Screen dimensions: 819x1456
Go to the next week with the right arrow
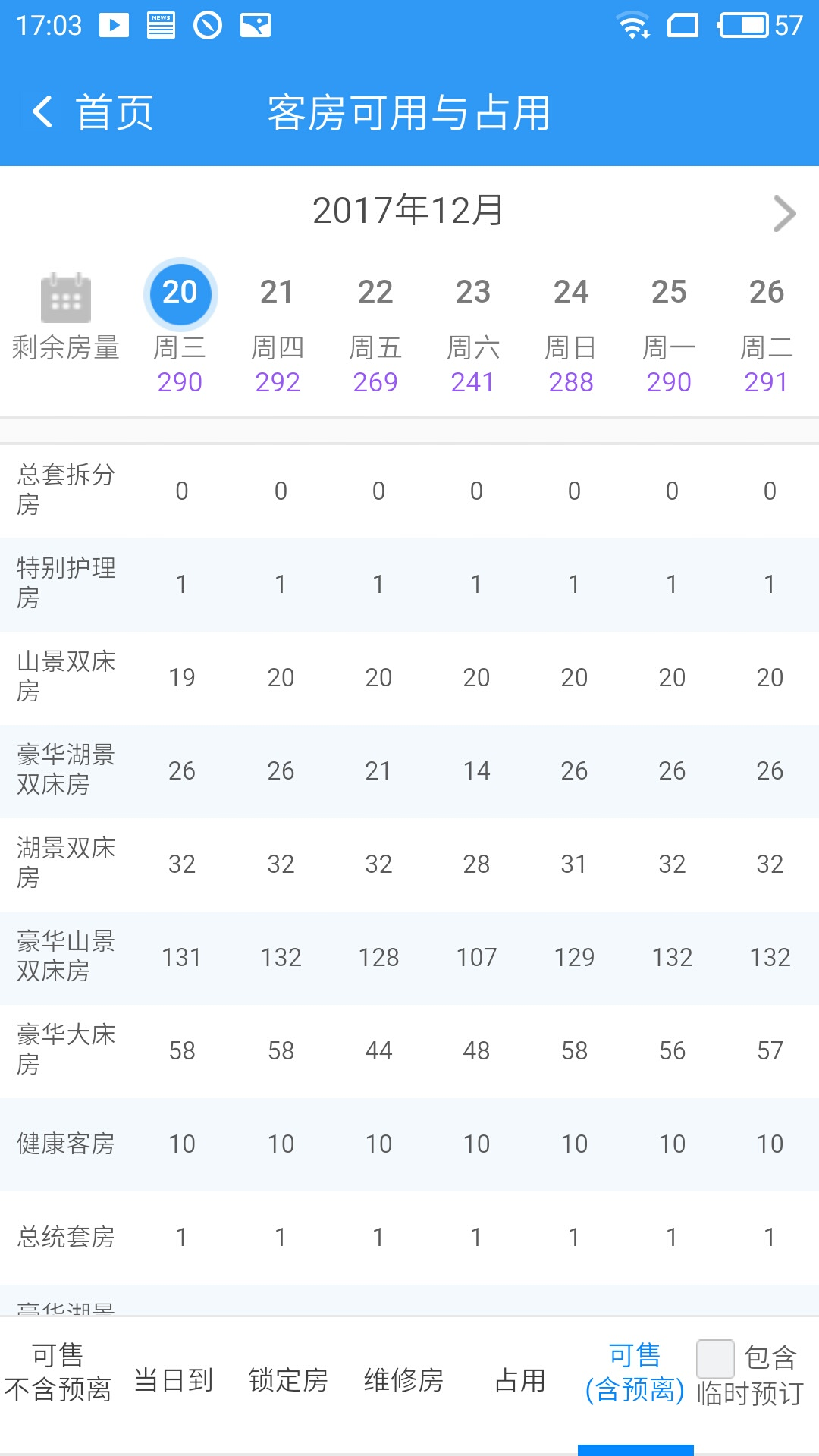[784, 213]
